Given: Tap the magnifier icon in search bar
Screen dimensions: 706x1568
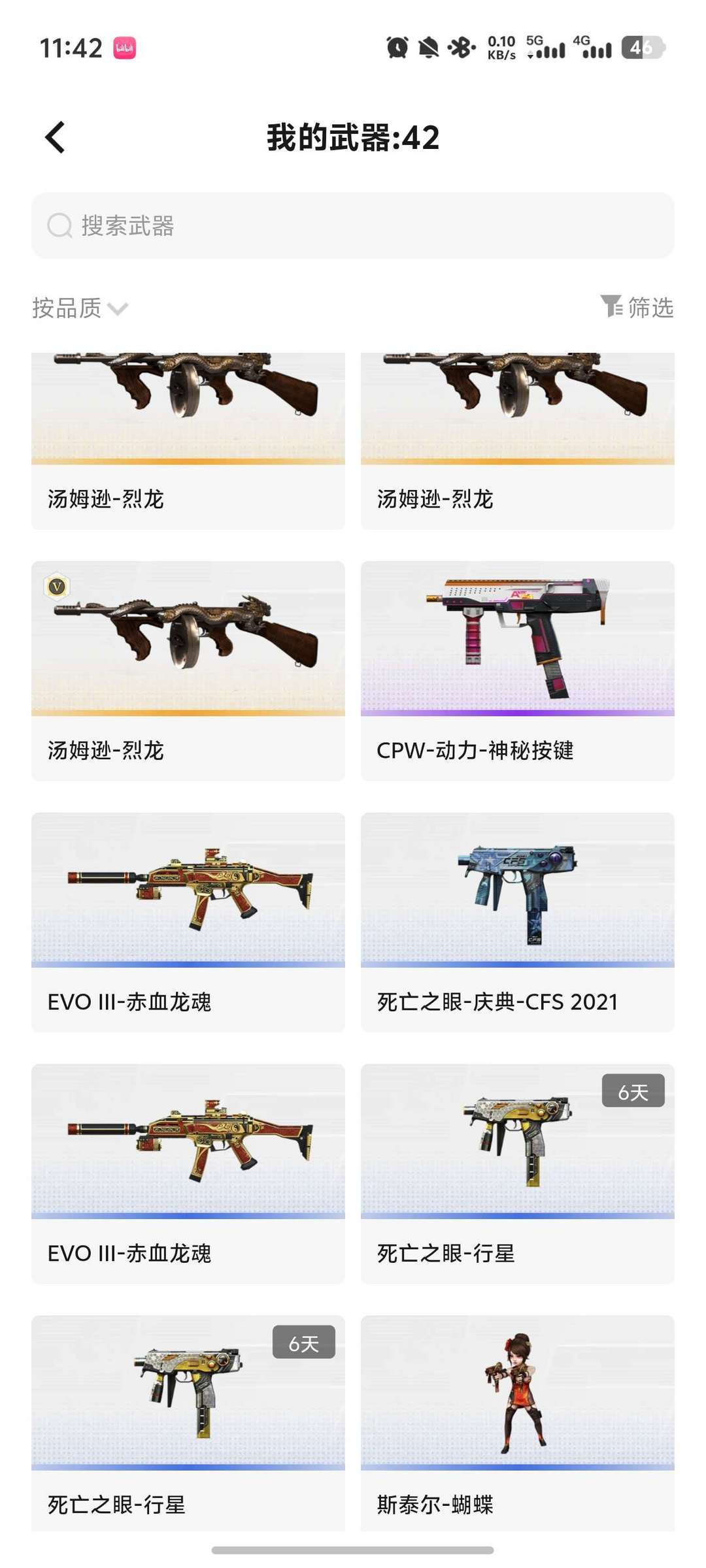Looking at the screenshot, I should point(59,226).
